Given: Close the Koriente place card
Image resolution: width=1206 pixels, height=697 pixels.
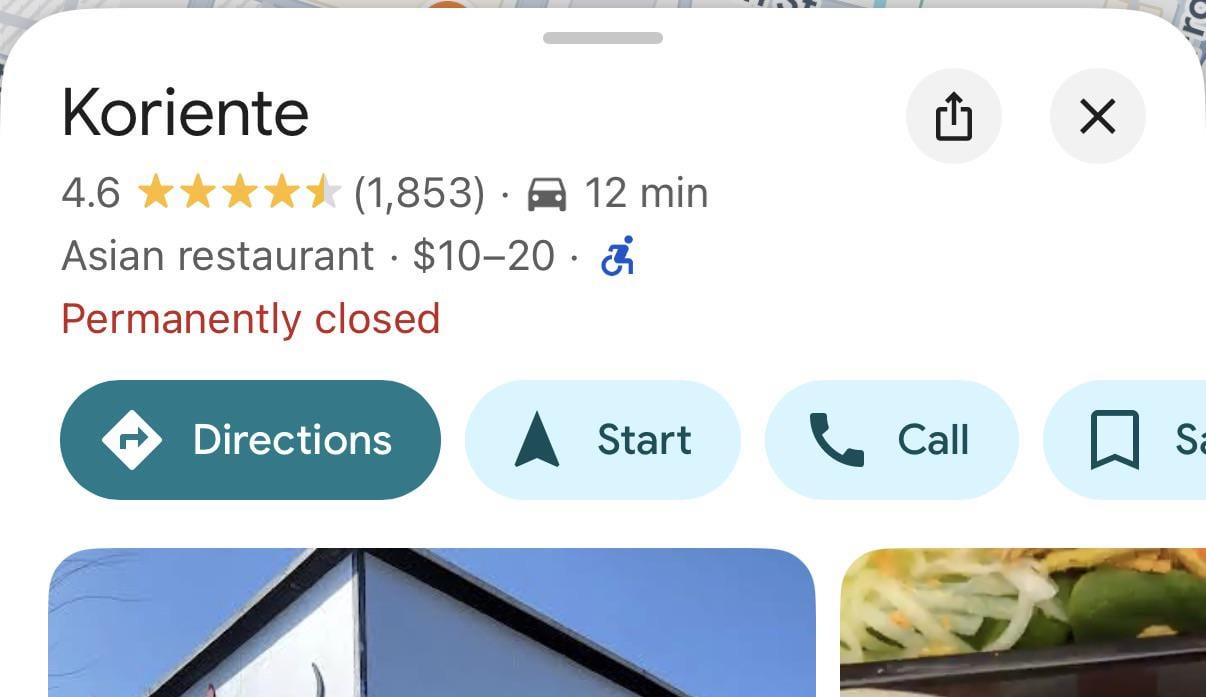Looking at the screenshot, I should click(1097, 117).
